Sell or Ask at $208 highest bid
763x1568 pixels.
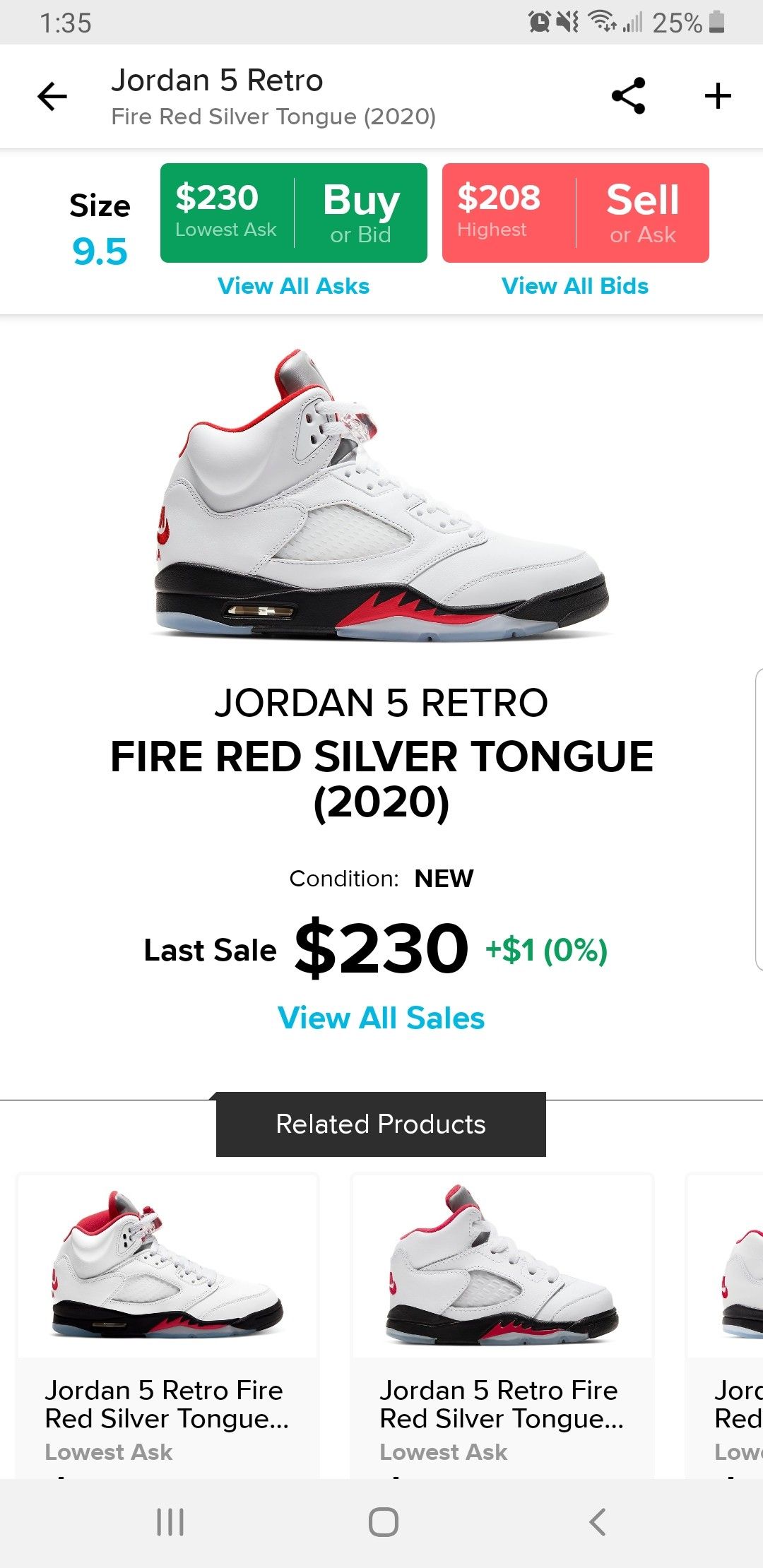point(575,213)
